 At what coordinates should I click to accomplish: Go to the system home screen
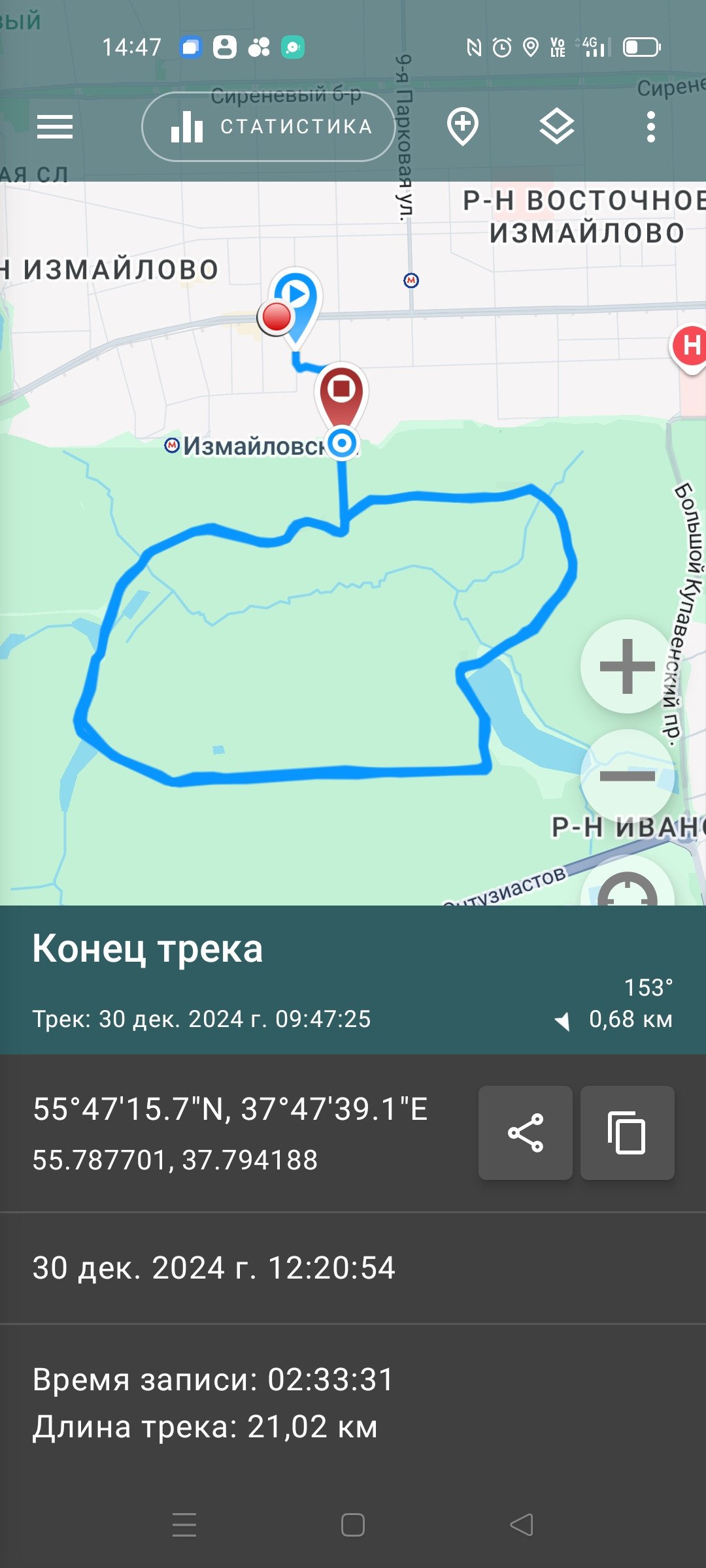coord(353,1525)
